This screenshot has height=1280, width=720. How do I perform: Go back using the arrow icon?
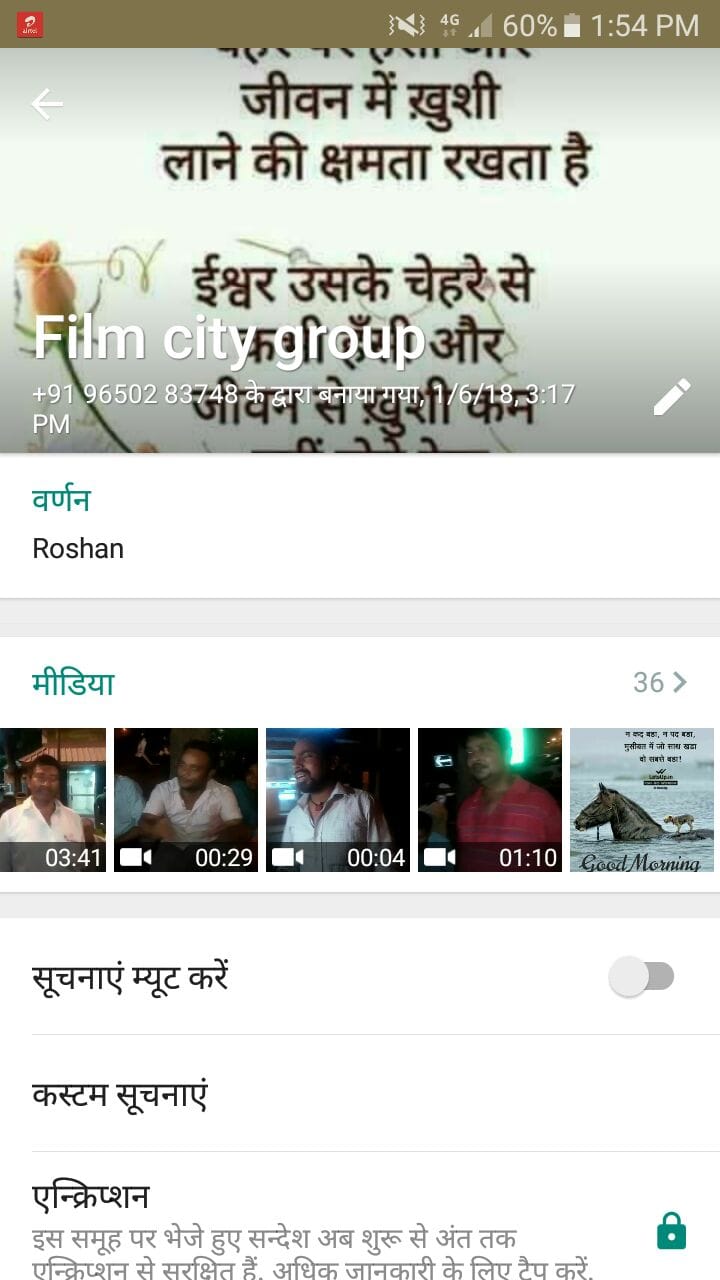(x=47, y=103)
